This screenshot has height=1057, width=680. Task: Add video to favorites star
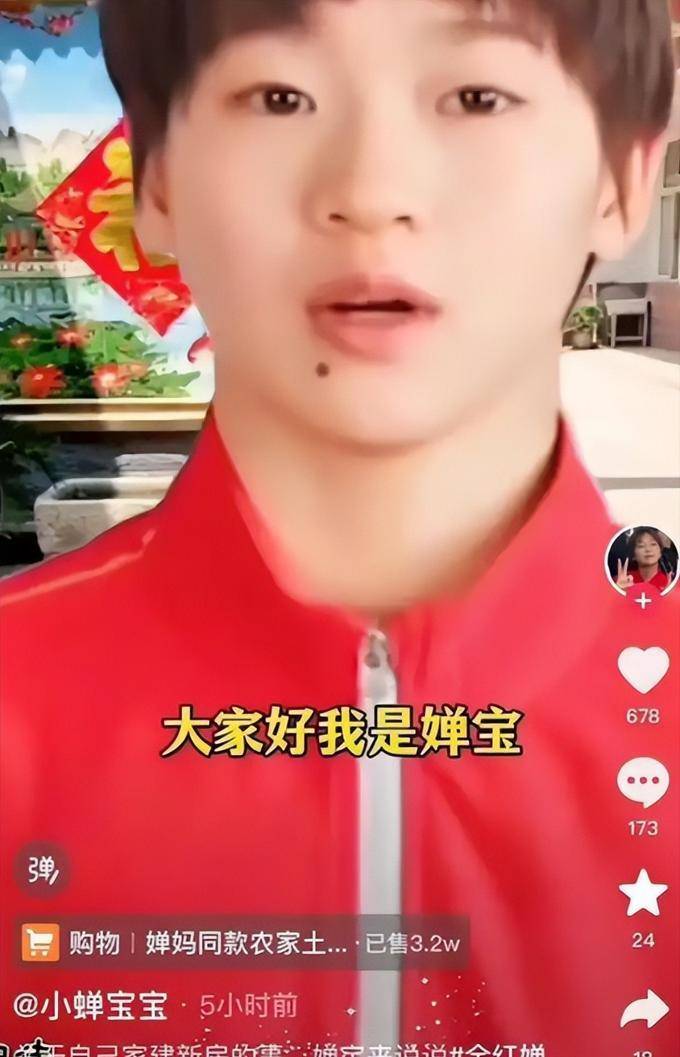click(x=643, y=893)
